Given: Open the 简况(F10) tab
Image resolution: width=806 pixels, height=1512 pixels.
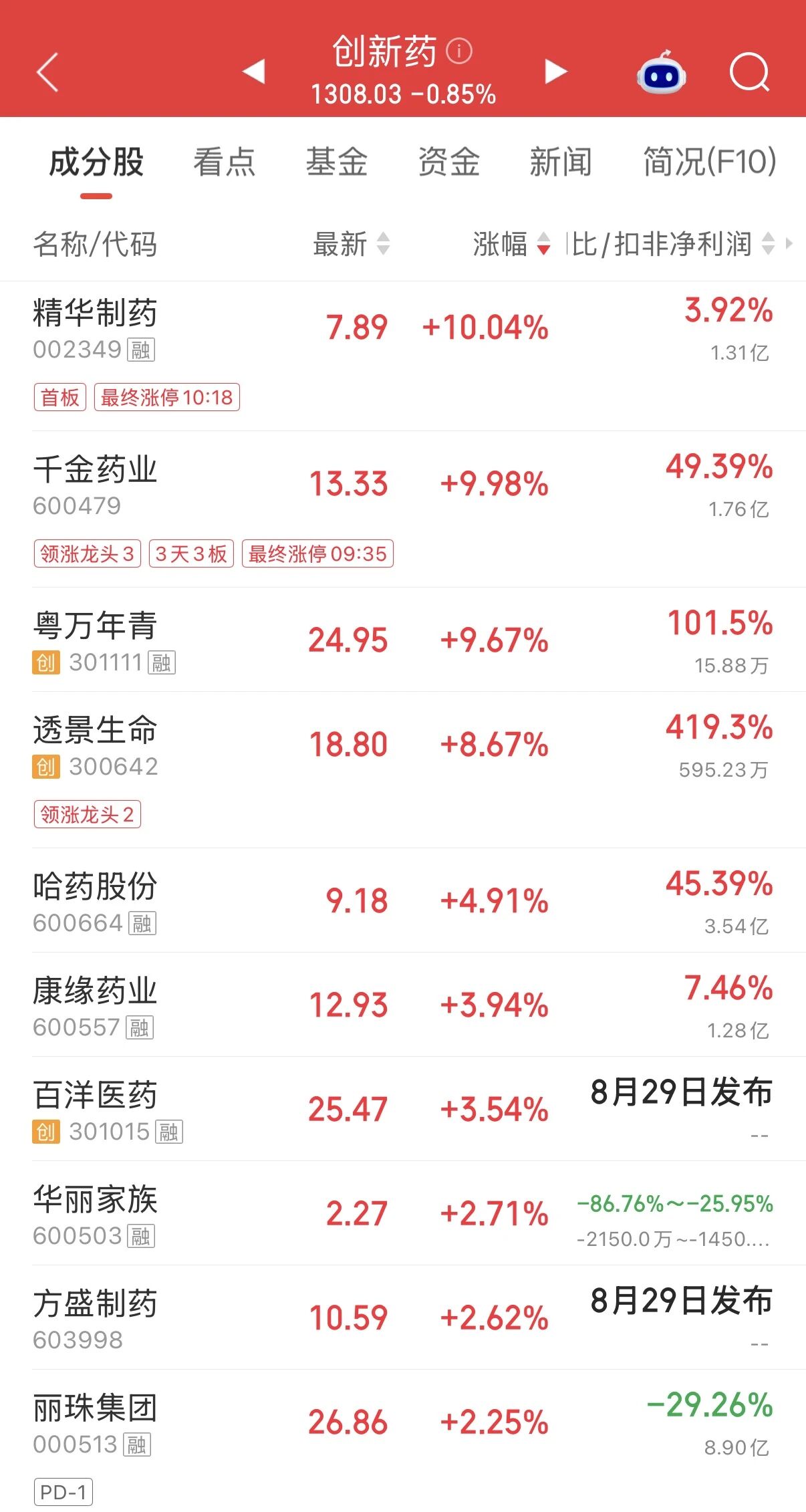Looking at the screenshot, I should point(710,162).
